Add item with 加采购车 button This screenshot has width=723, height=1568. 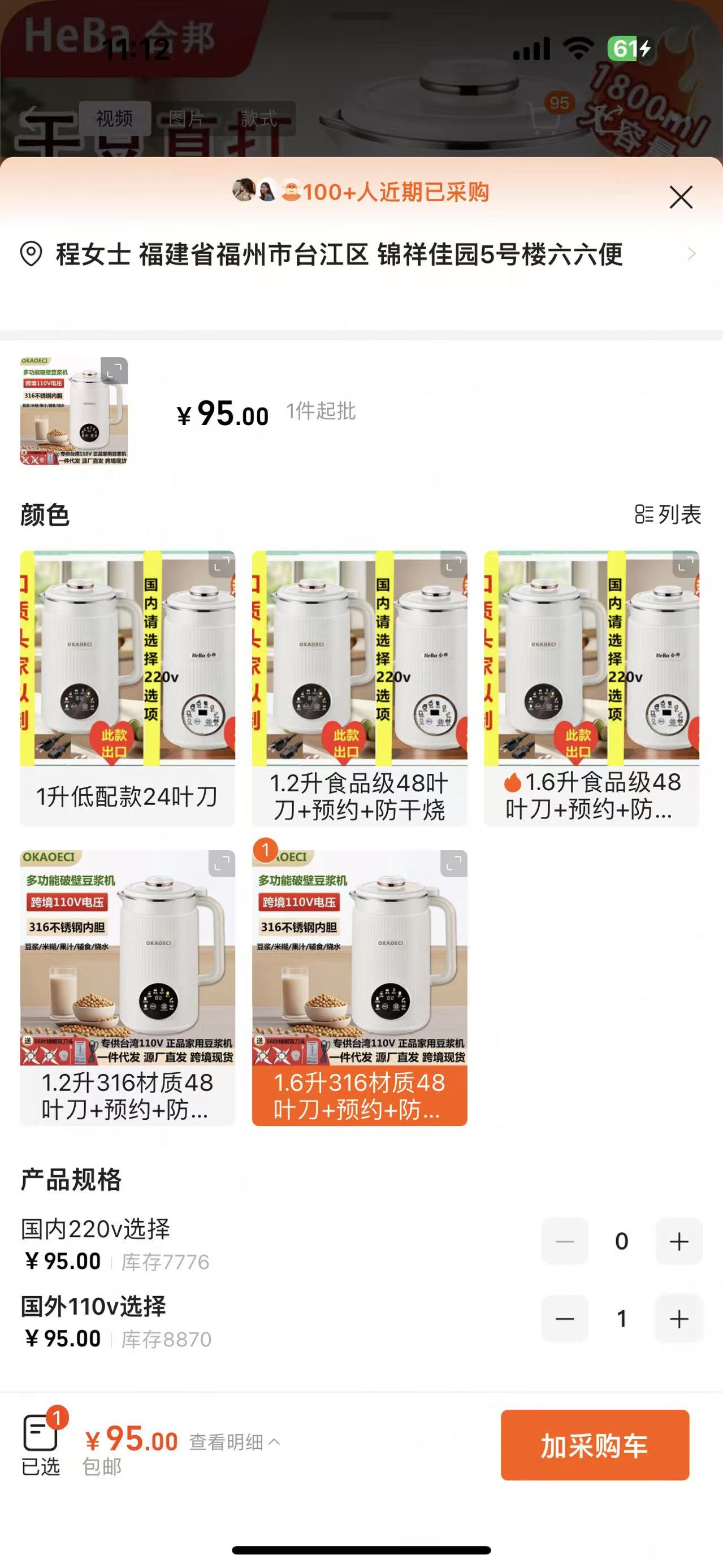595,1445
